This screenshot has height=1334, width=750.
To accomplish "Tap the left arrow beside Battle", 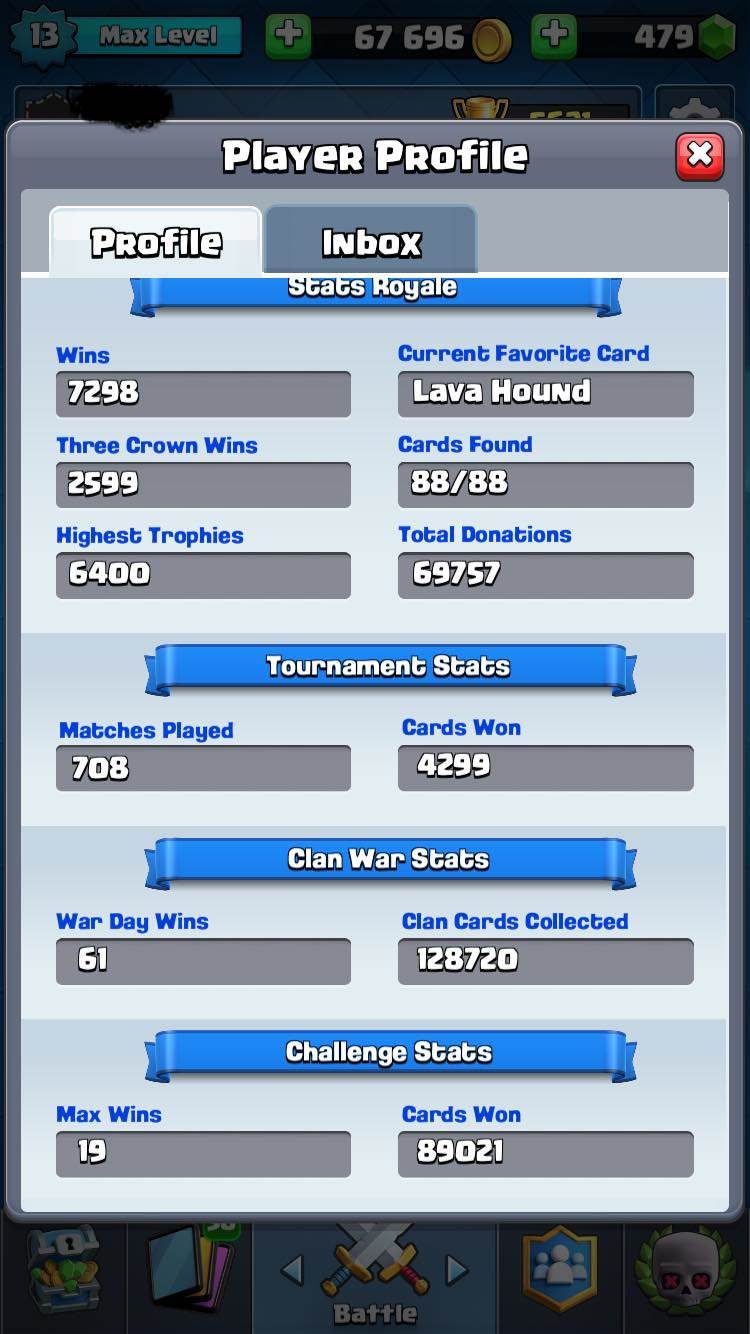I will tap(292, 1270).
